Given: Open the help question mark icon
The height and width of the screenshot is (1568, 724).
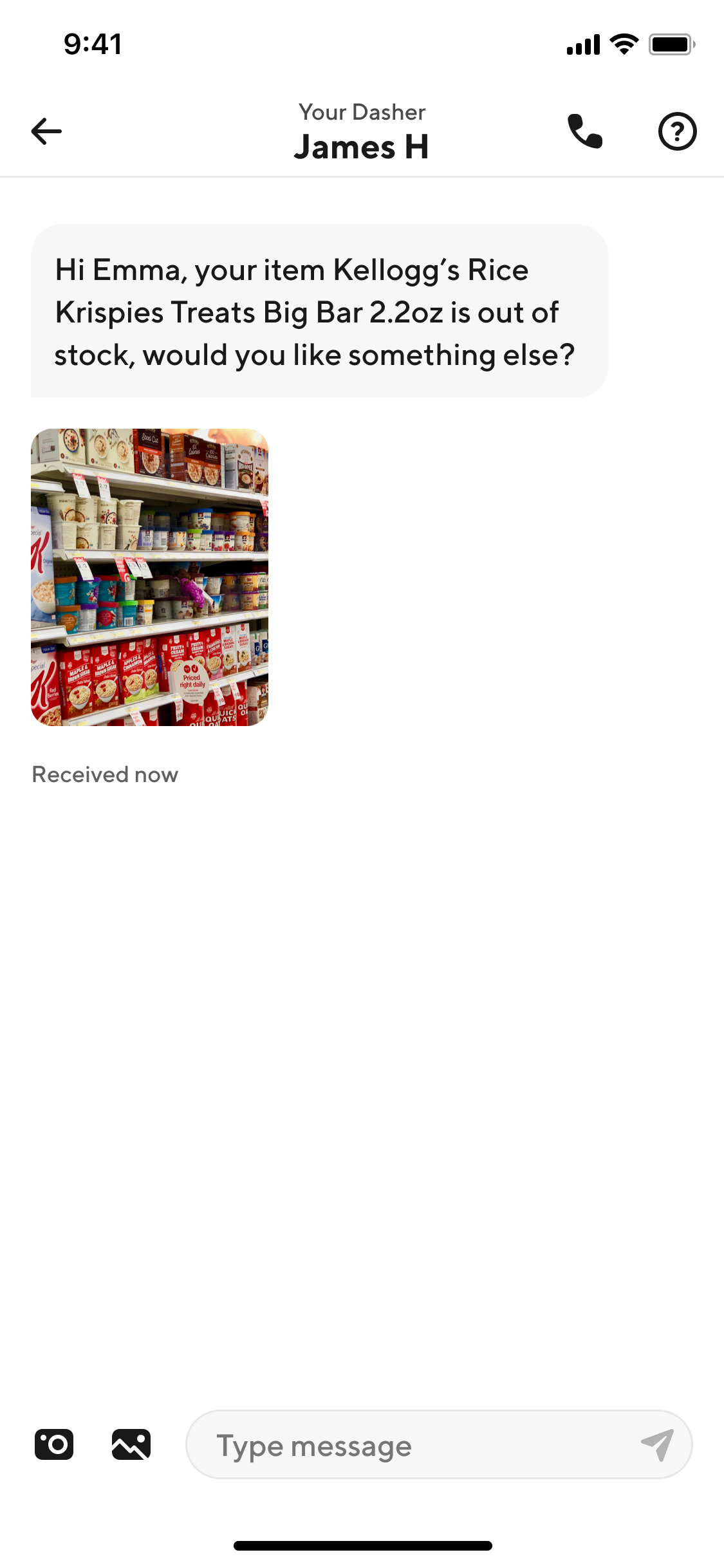Looking at the screenshot, I should tap(677, 131).
